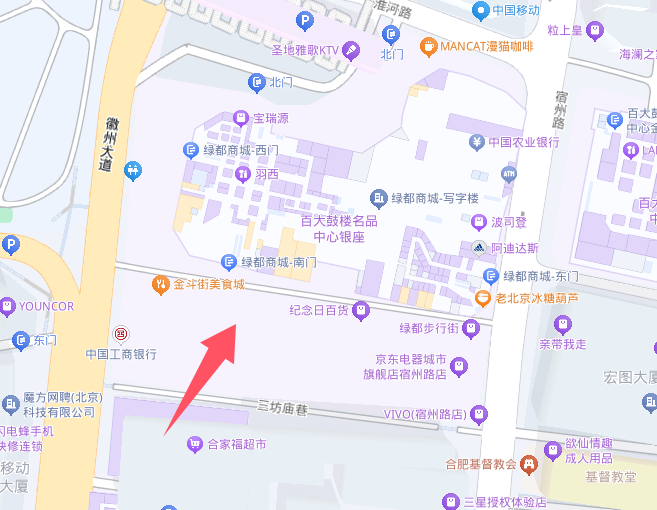This screenshot has width=657, height=510.
Task: Open the 老北京冰糖葫芦 marker
Action: click(x=483, y=298)
